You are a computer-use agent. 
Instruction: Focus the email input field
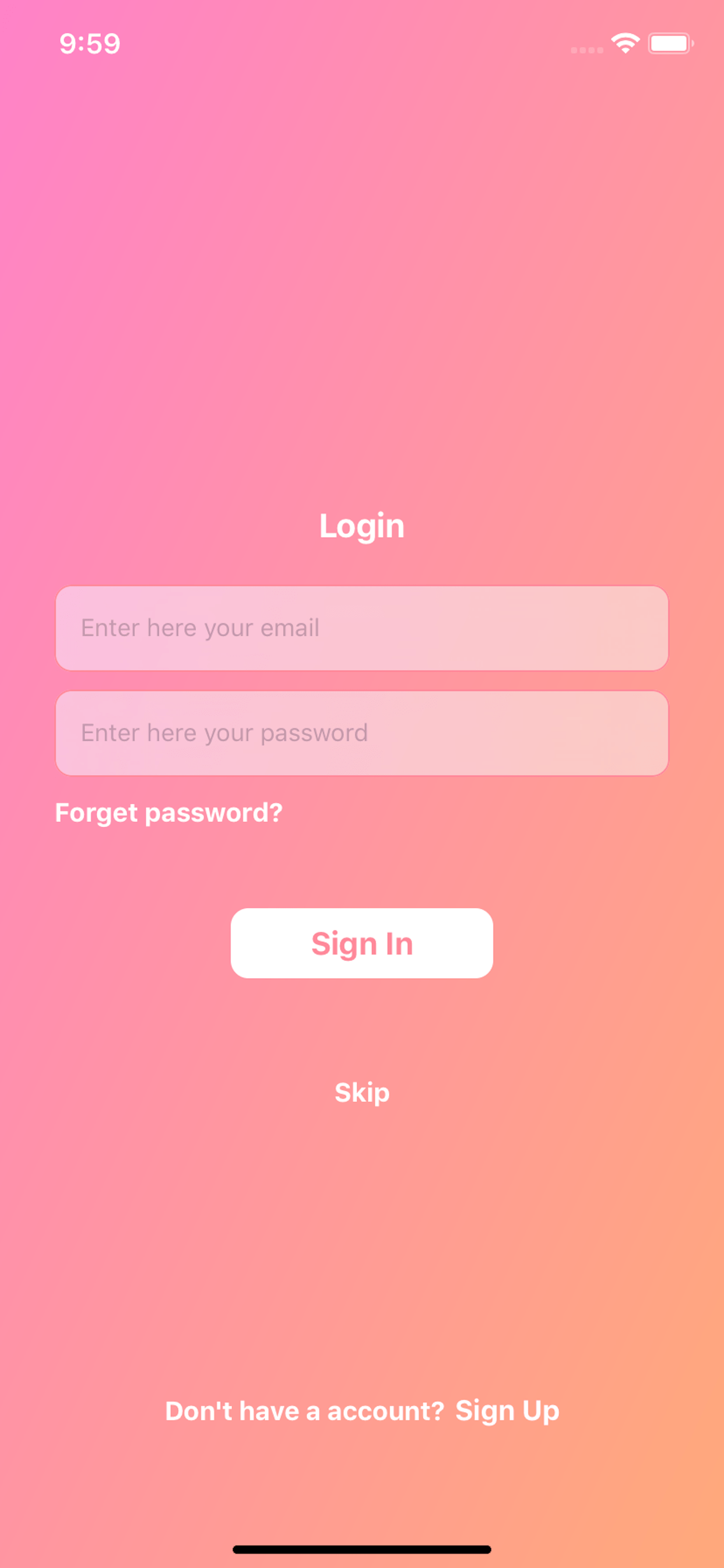[362, 628]
